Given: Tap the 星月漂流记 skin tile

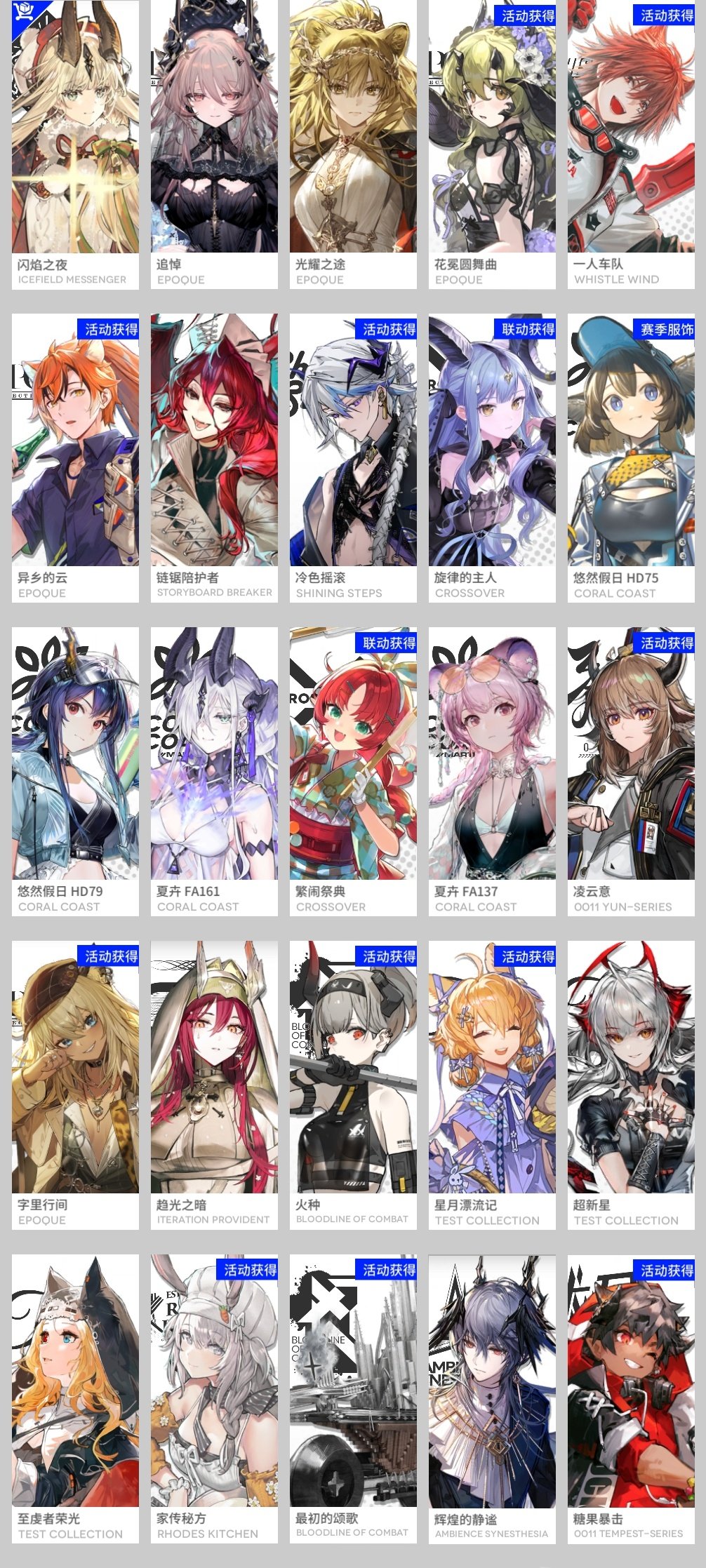Looking at the screenshot, I should coord(492,1085).
